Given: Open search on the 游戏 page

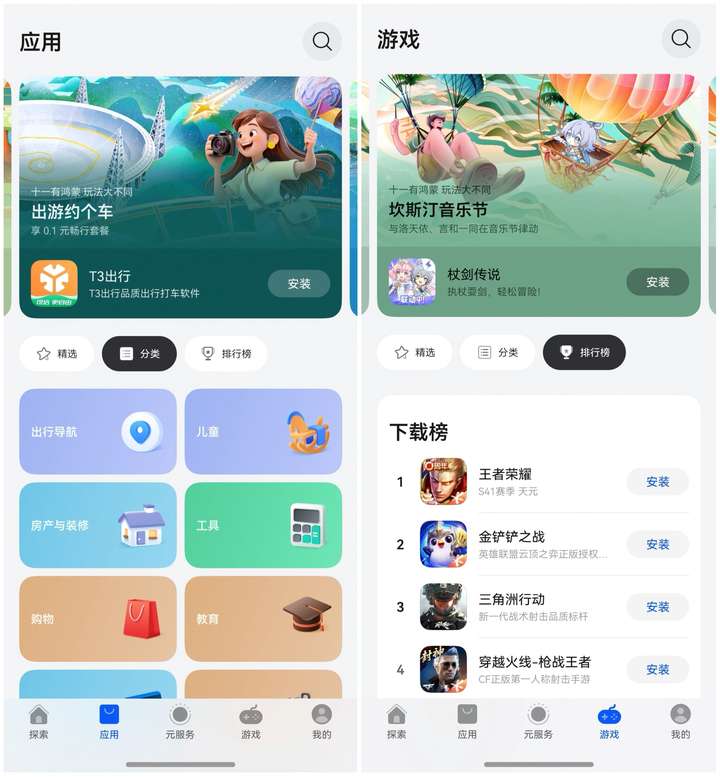Looking at the screenshot, I should pos(681,39).
